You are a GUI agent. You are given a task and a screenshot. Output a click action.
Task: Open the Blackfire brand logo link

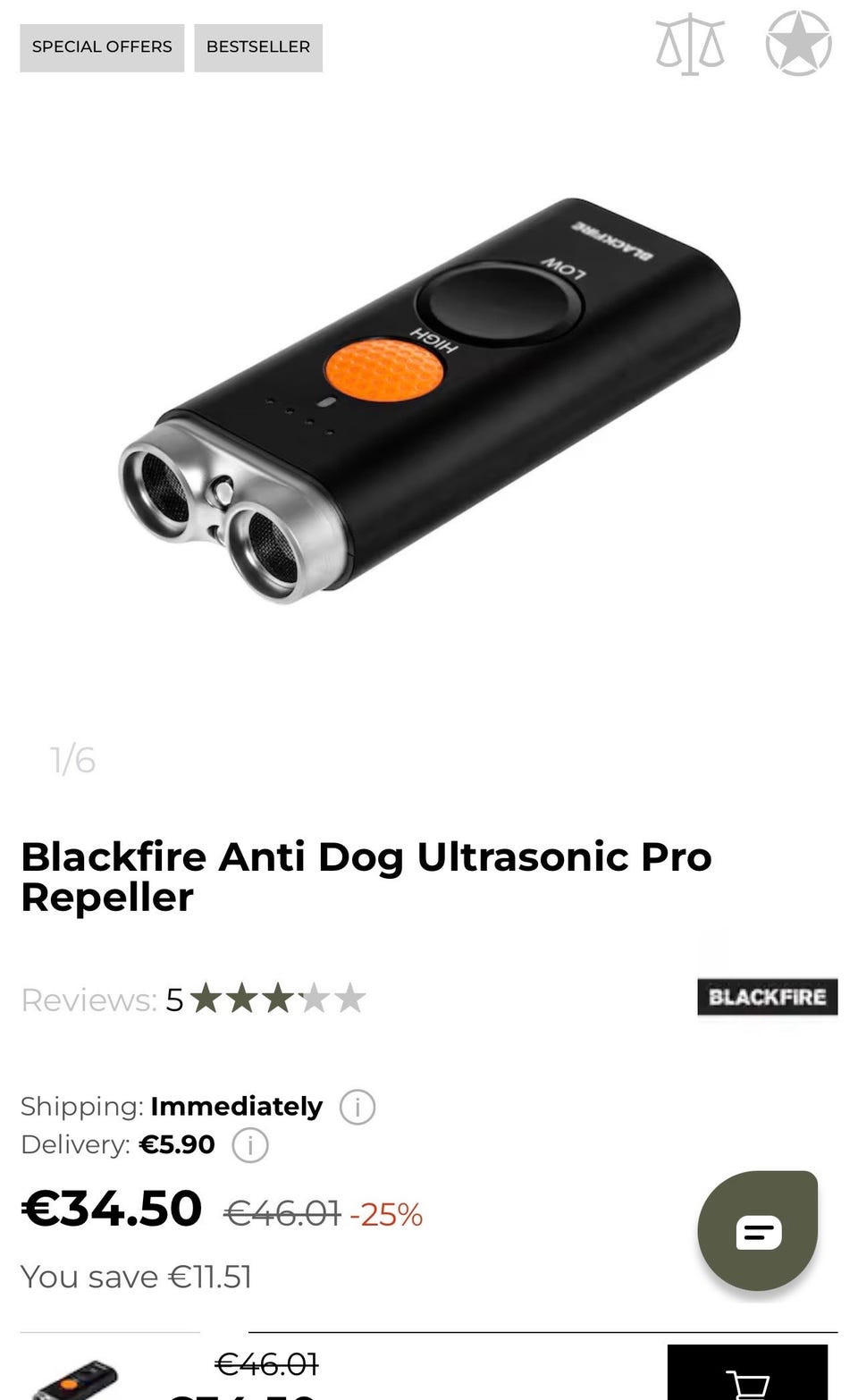767,997
